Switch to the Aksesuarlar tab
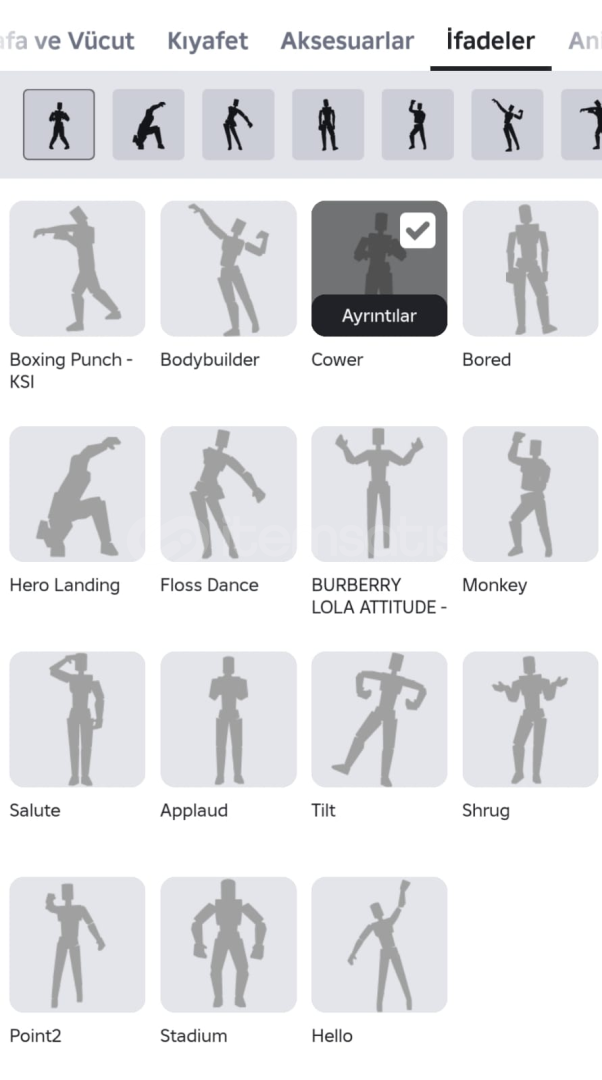Image resolution: width=602 pixels, height=1080 pixels. [x=347, y=41]
